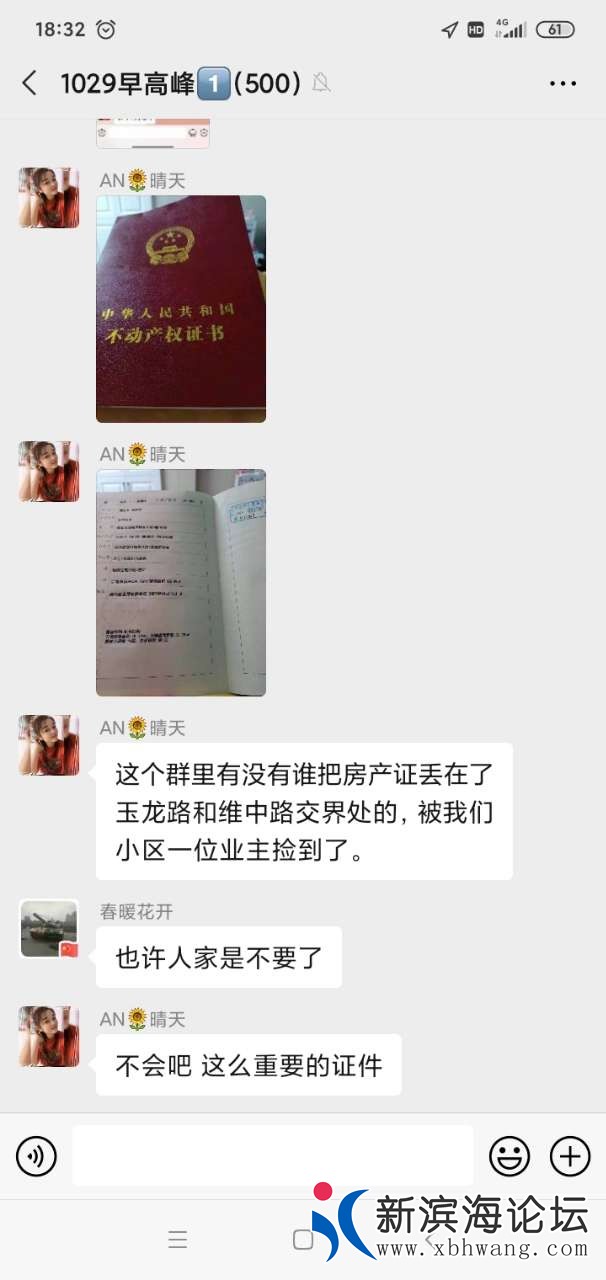Open the group chat overflow menu
Image resolution: width=606 pixels, height=1280 pixels.
[x=563, y=84]
